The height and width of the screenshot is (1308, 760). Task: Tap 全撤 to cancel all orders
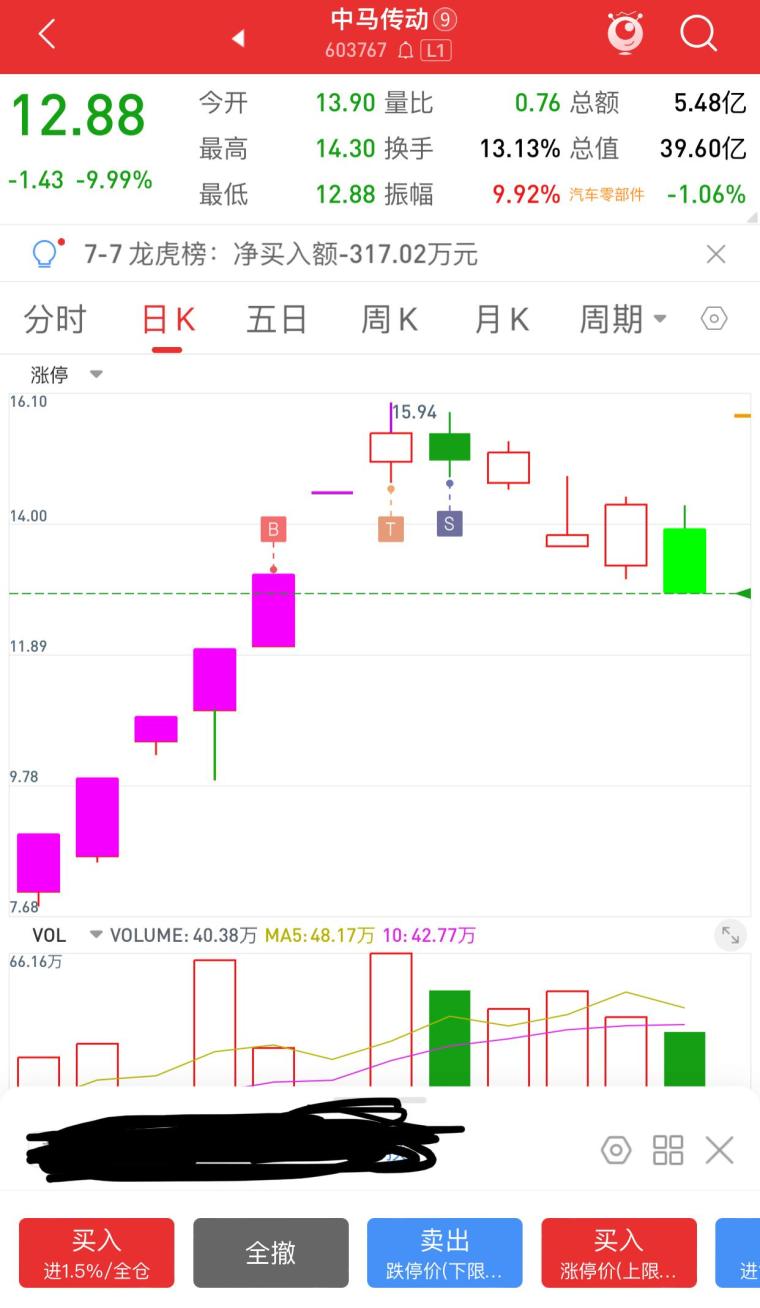pos(271,1253)
